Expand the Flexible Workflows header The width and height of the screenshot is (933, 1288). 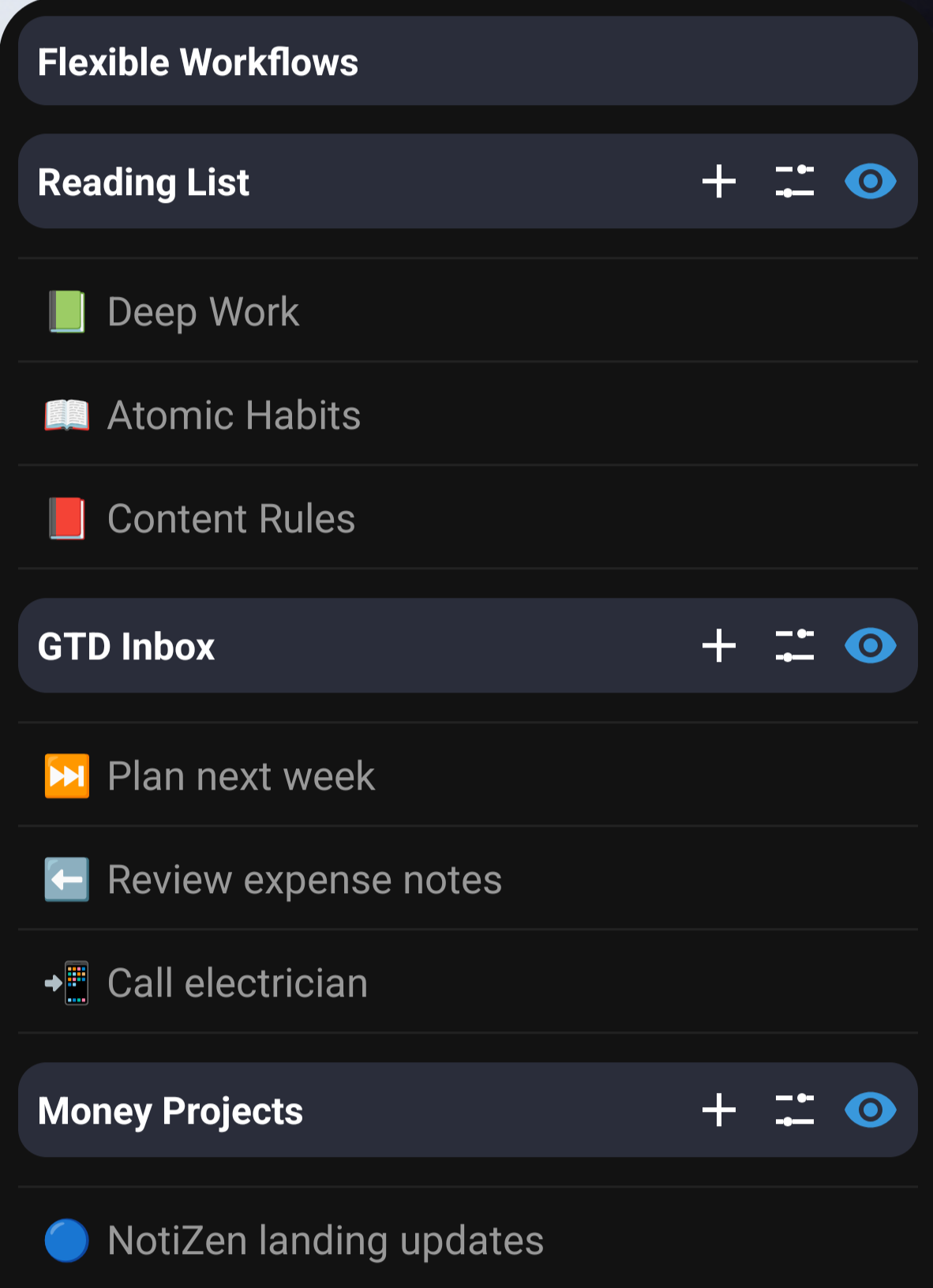[199, 62]
